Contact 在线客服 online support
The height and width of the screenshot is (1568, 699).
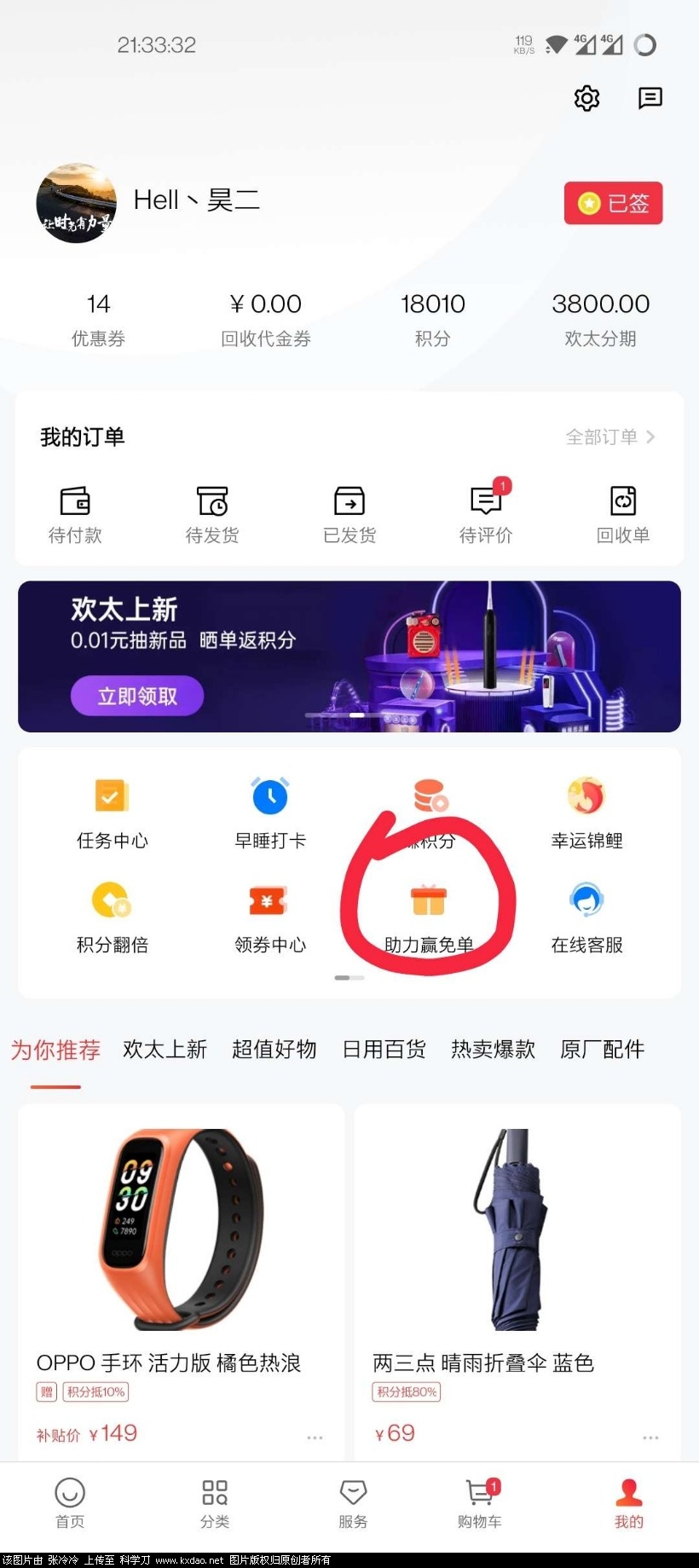(586, 917)
